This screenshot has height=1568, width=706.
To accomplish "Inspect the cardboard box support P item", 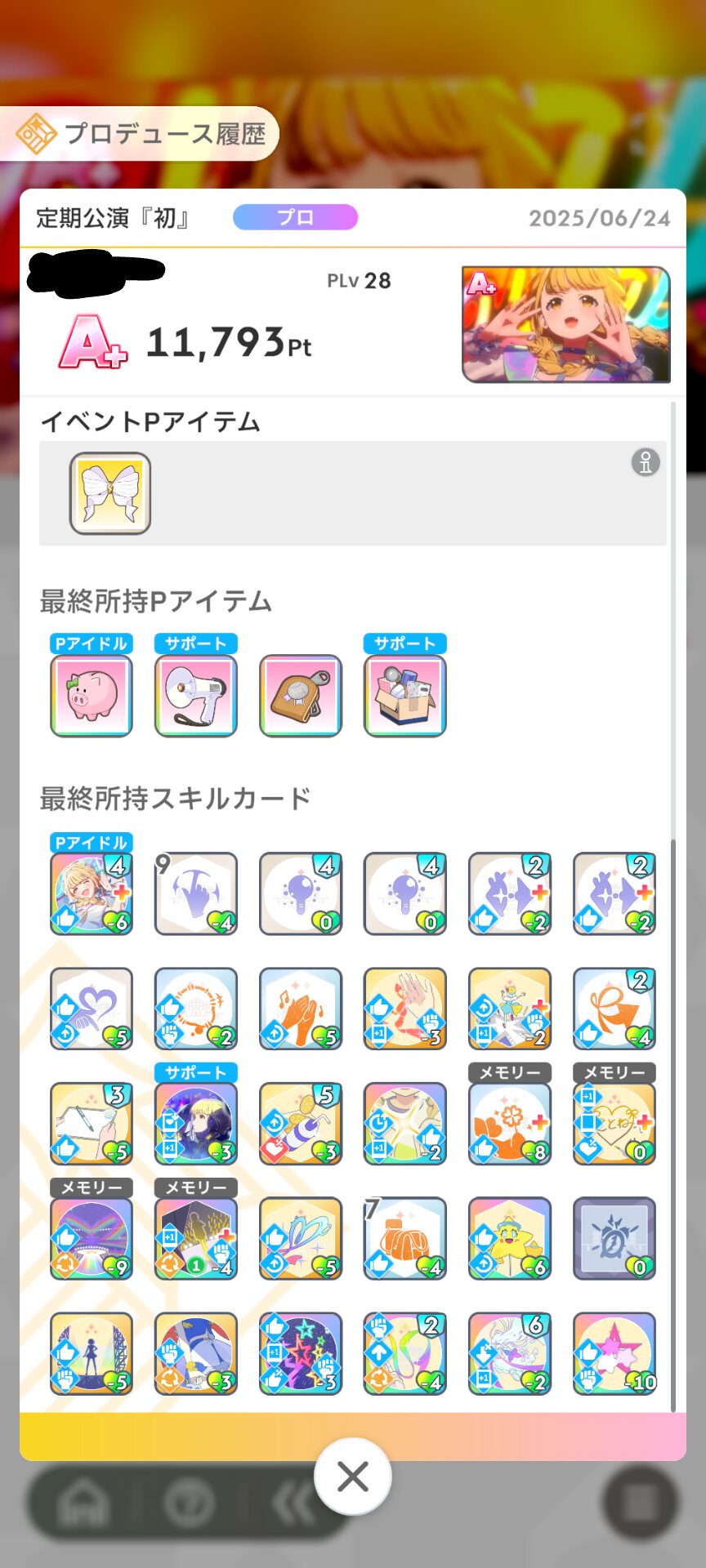I will [405, 696].
